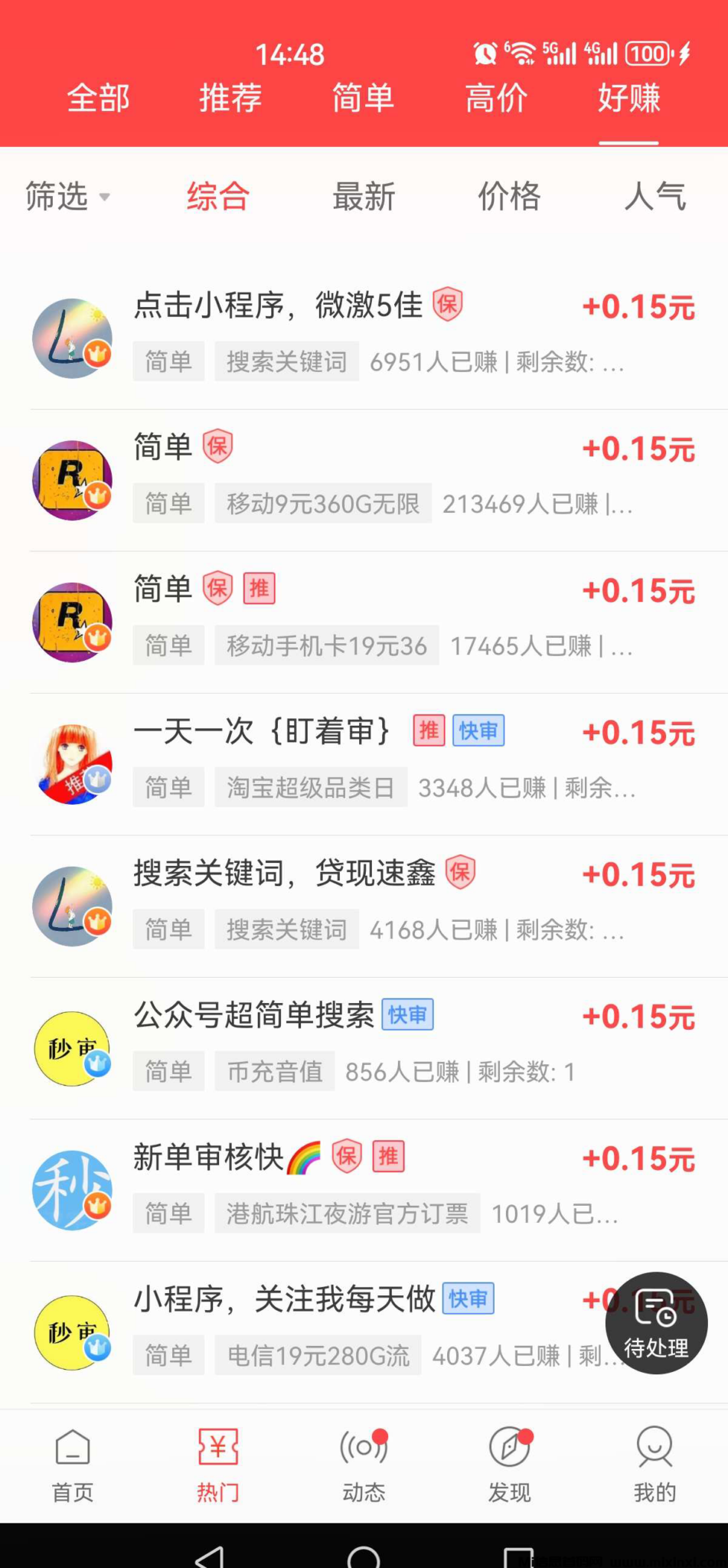The height and width of the screenshot is (1568, 728).
Task: Open the 一天一次 {盯着审} task
Action: tap(264, 731)
